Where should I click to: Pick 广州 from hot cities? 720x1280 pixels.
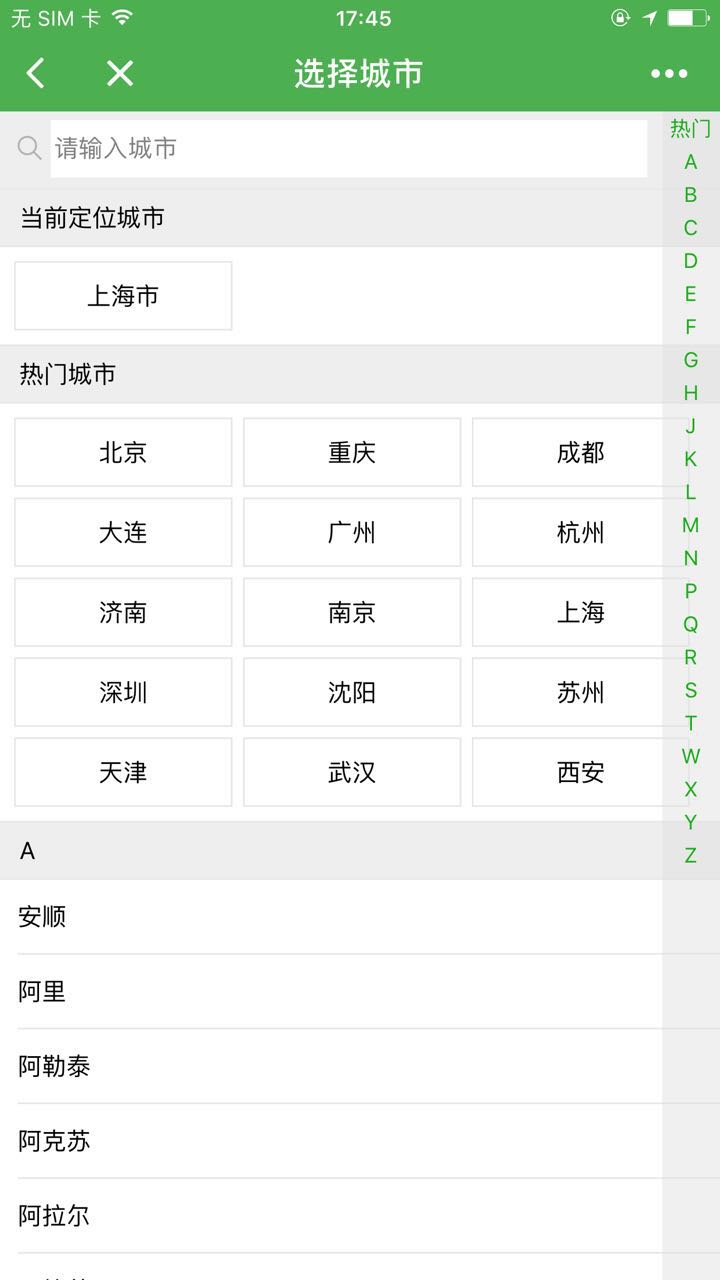352,532
